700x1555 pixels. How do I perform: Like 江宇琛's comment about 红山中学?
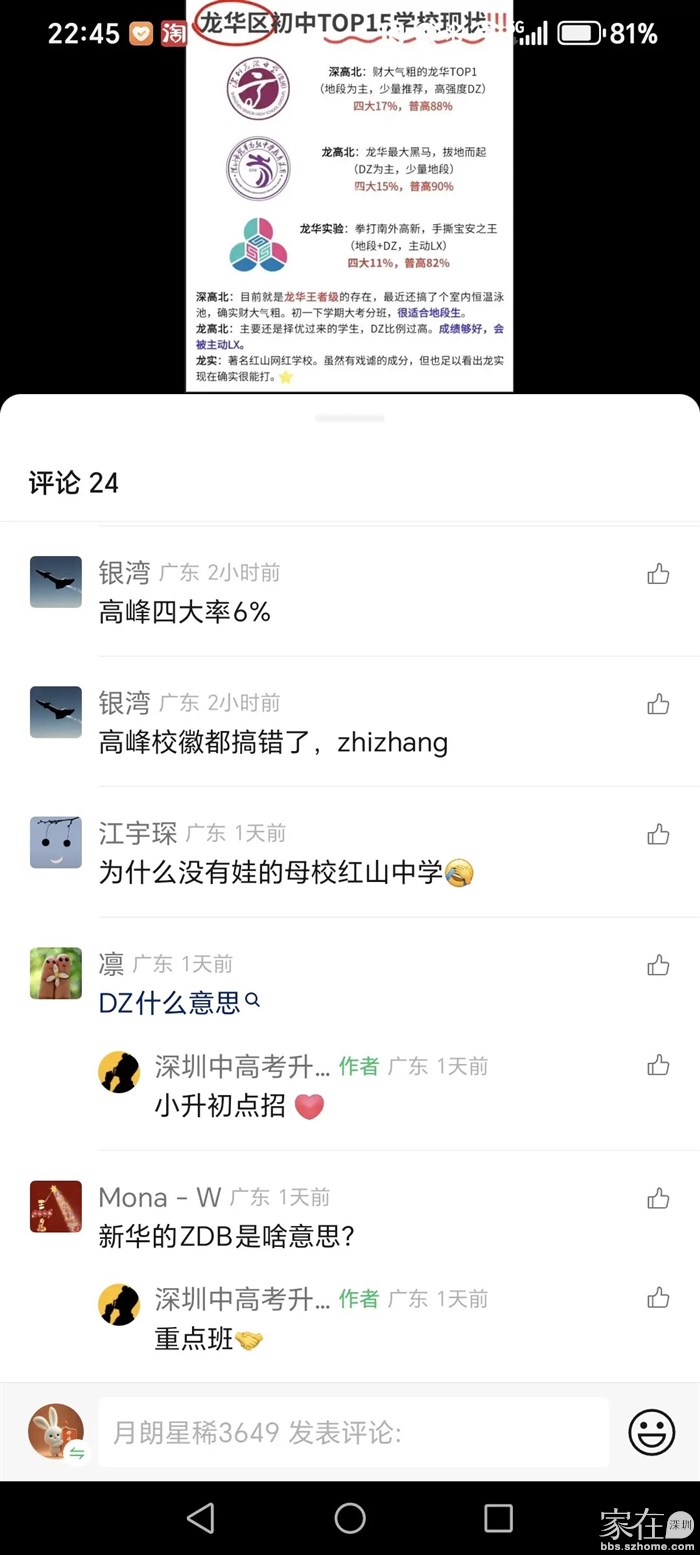pos(658,834)
